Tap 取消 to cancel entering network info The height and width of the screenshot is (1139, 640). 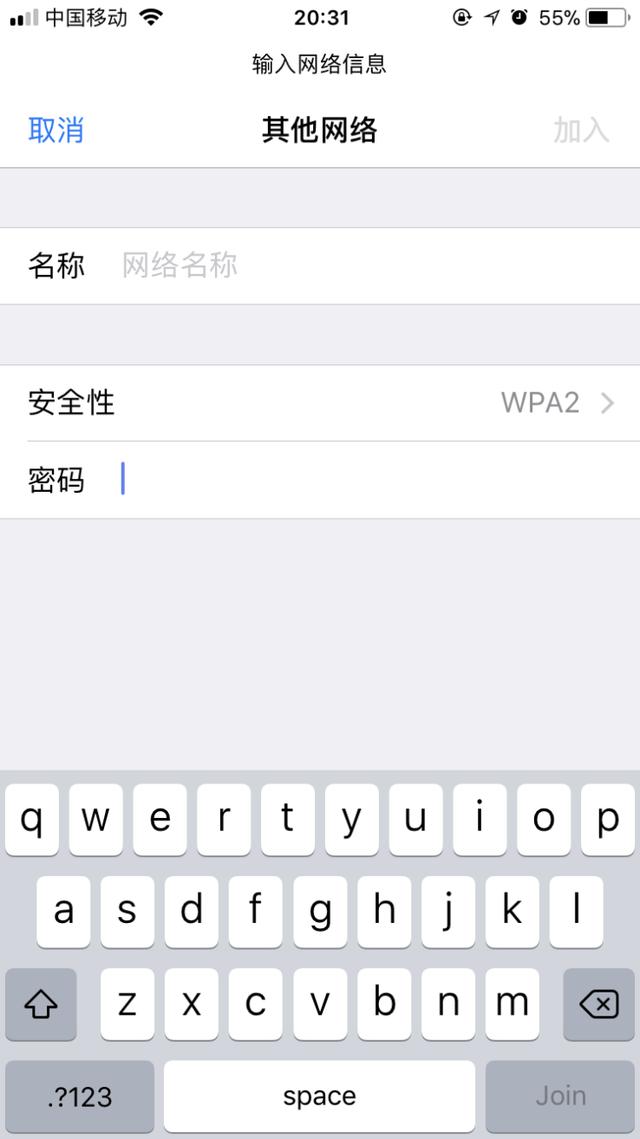pos(56,130)
